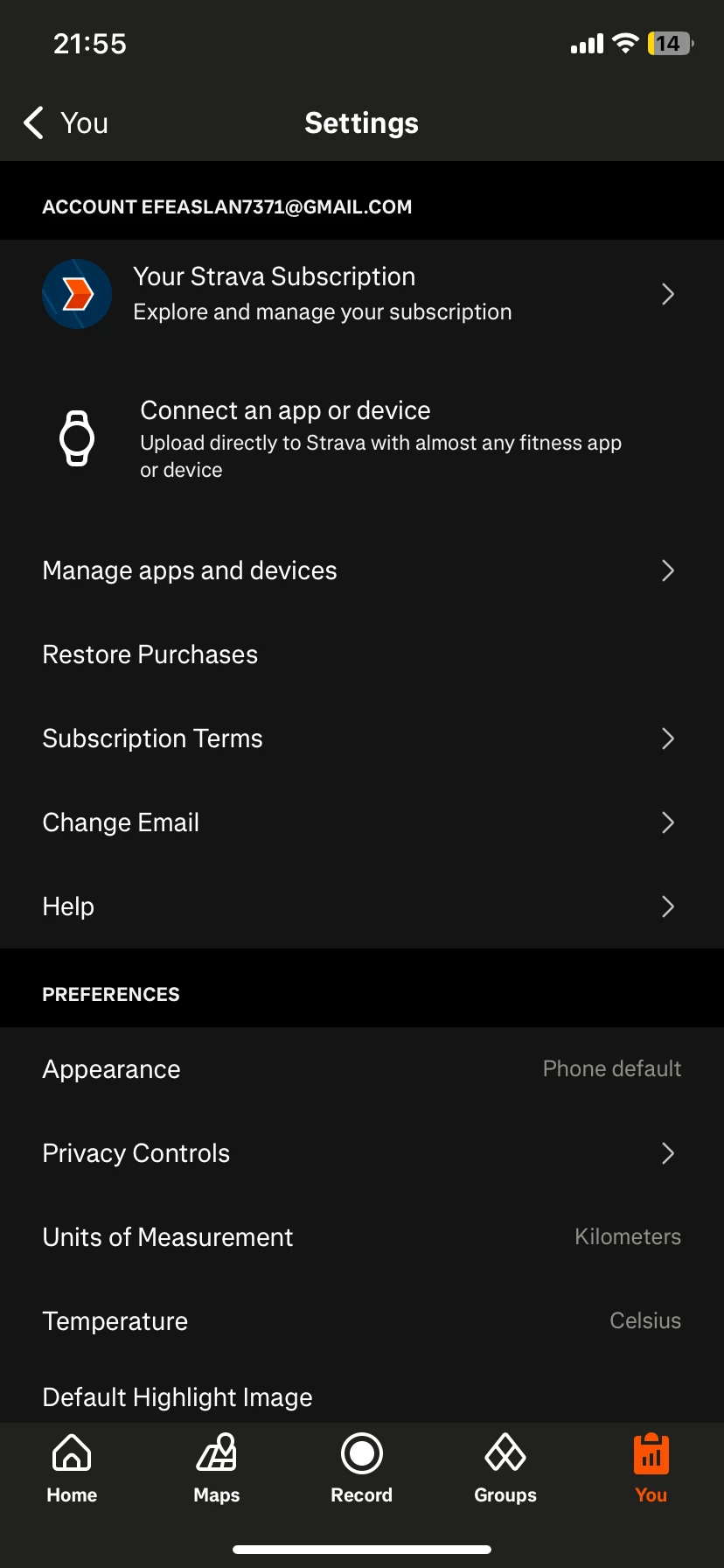The width and height of the screenshot is (724, 1568).
Task: Tap Connect an app or device
Action: coord(362,438)
